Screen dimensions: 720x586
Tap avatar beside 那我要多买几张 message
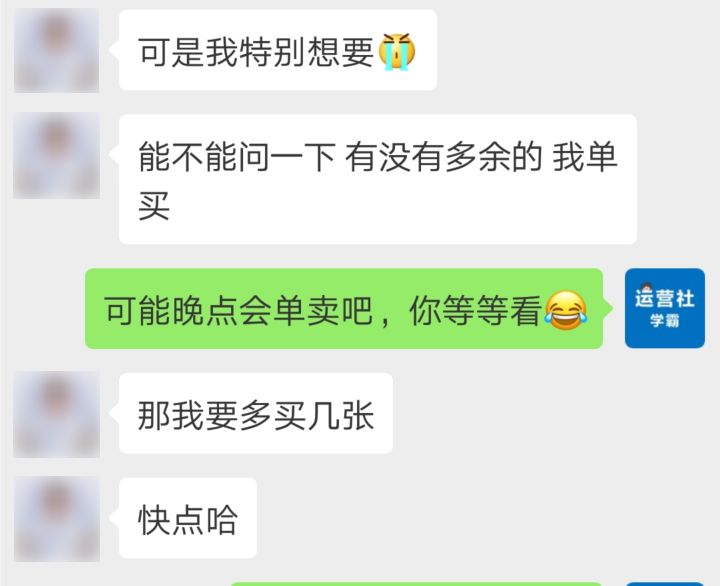pos(56,414)
